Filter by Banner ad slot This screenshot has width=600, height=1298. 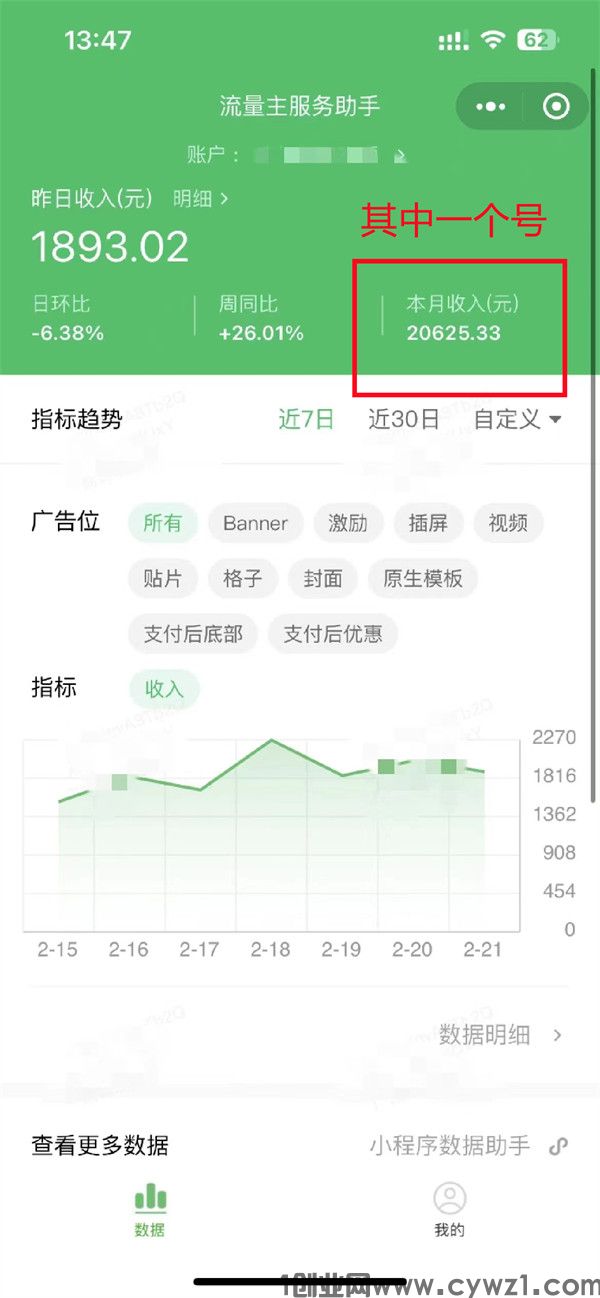(255, 523)
